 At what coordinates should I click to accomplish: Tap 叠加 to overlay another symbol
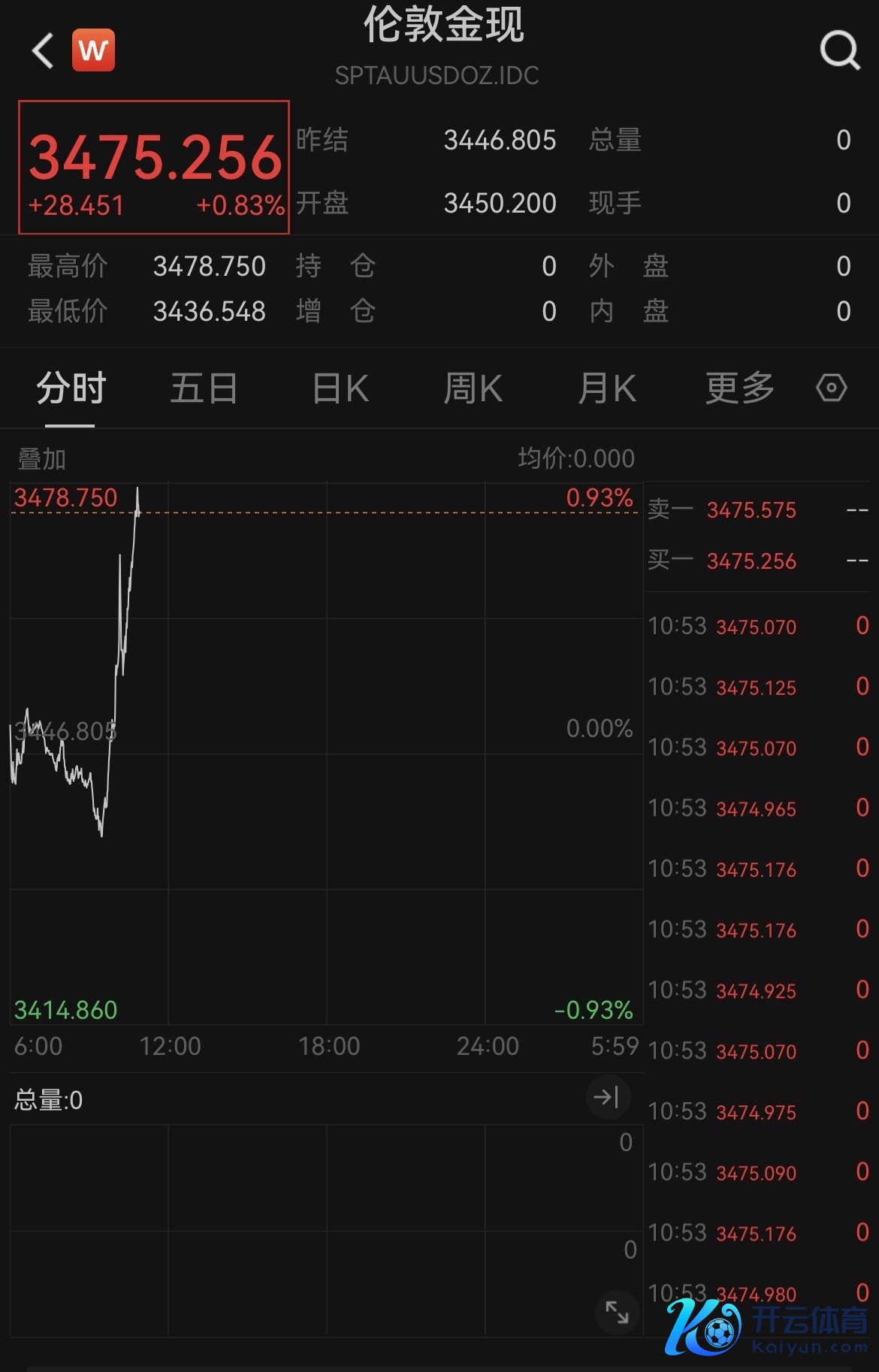(x=42, y=458)
